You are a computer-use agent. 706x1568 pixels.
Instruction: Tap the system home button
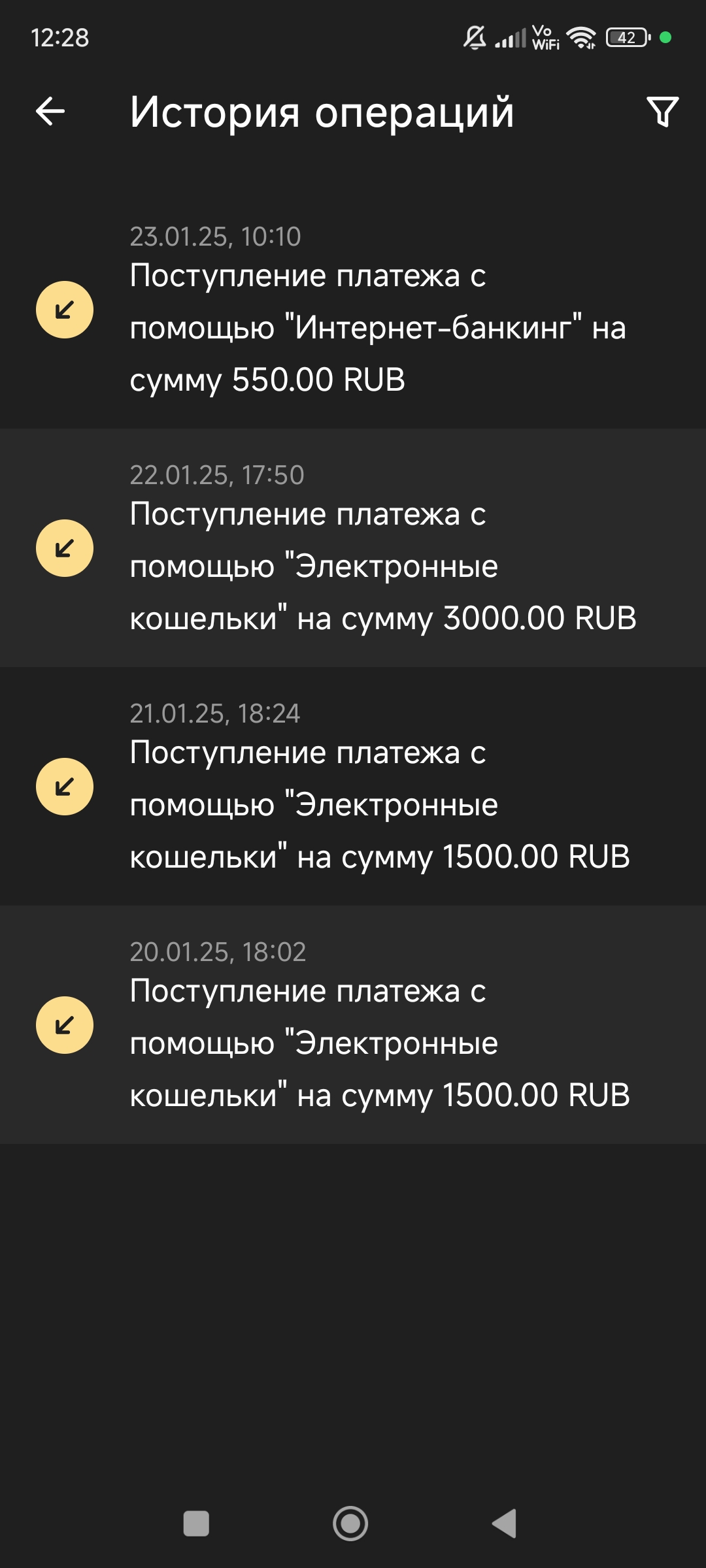(350, 1524)
